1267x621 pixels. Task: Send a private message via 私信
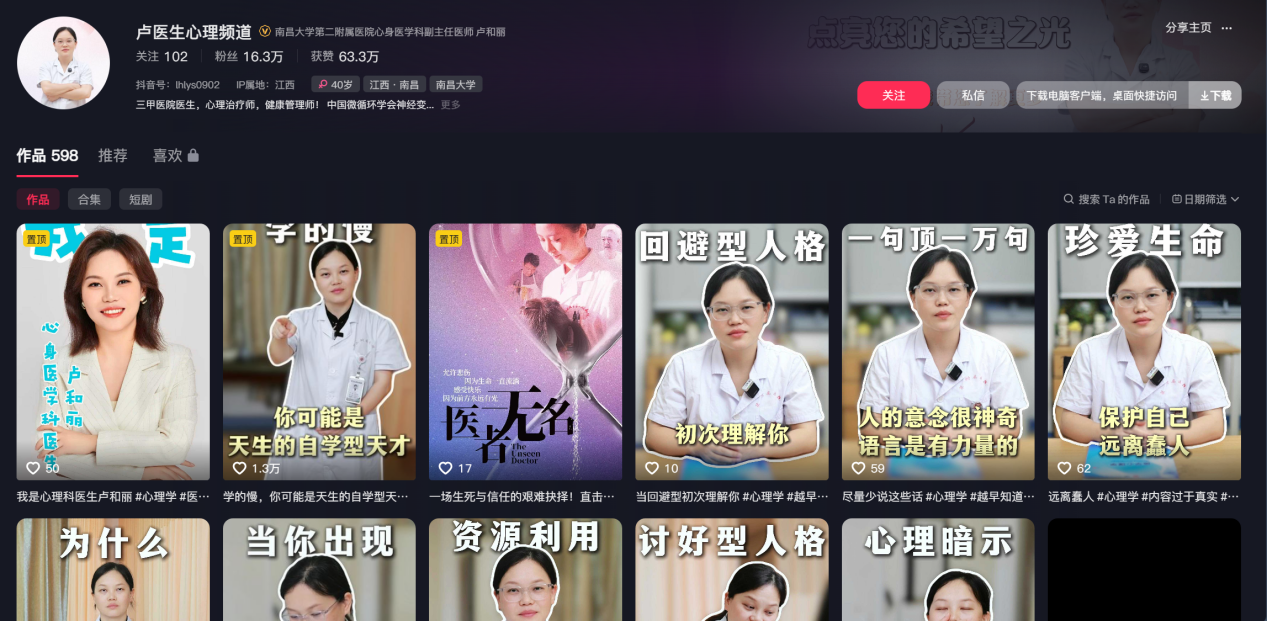[x=973, y=95]
